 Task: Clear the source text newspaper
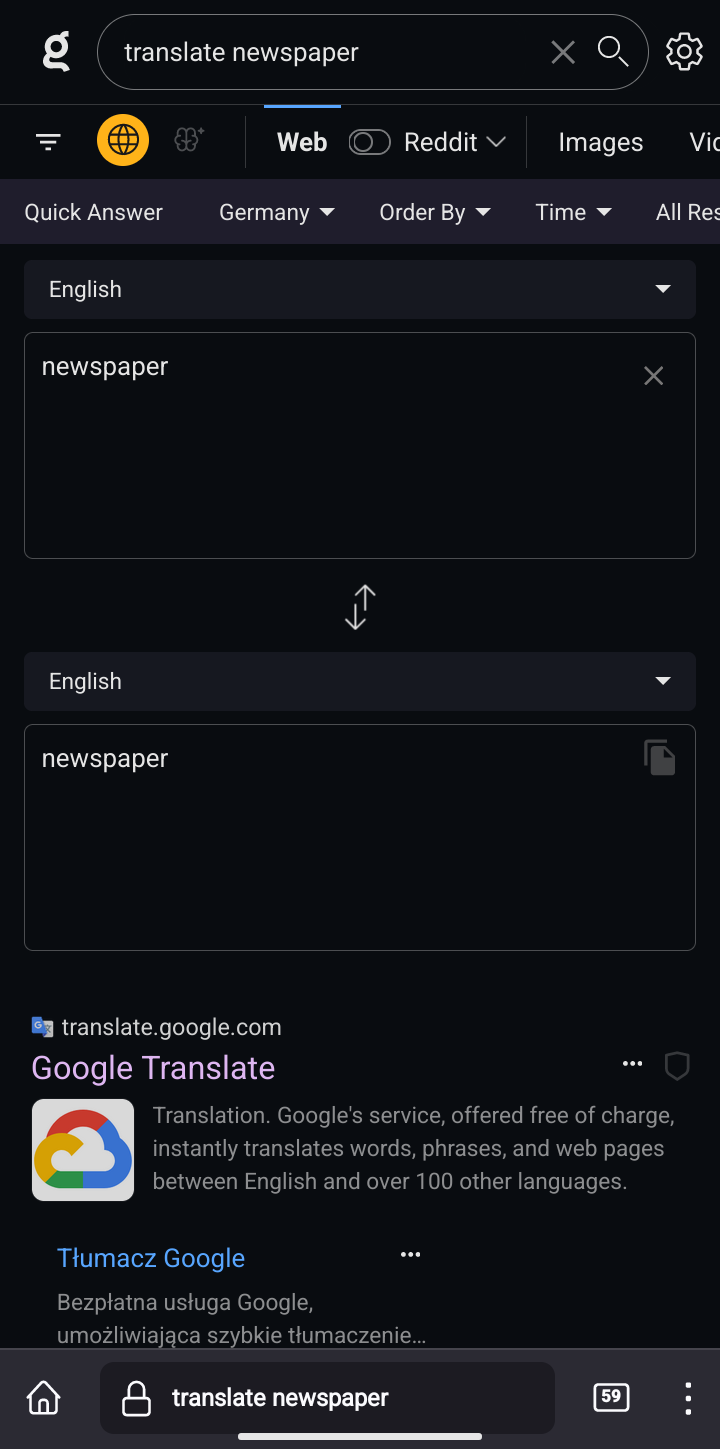pos(653,376)
